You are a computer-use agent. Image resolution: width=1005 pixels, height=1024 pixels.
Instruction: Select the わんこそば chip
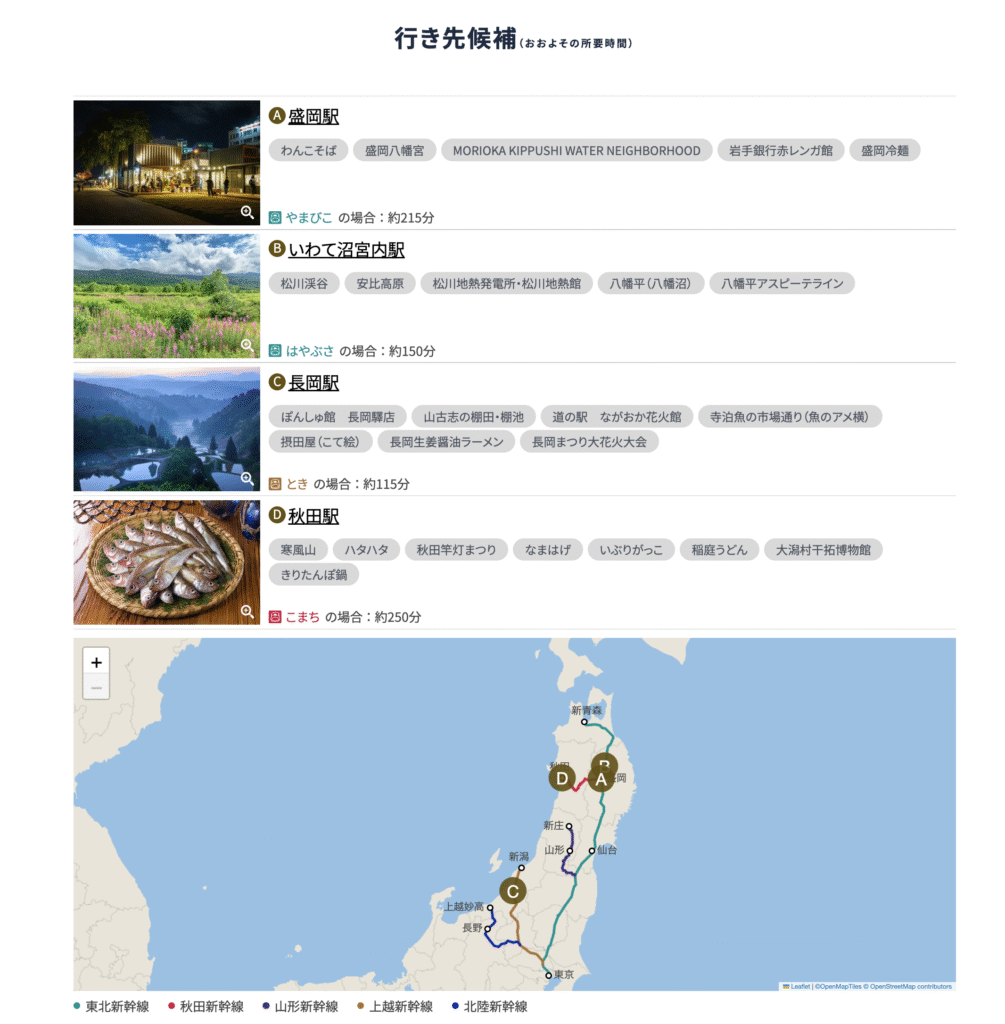pyautogui.click(x=308, y=151)
